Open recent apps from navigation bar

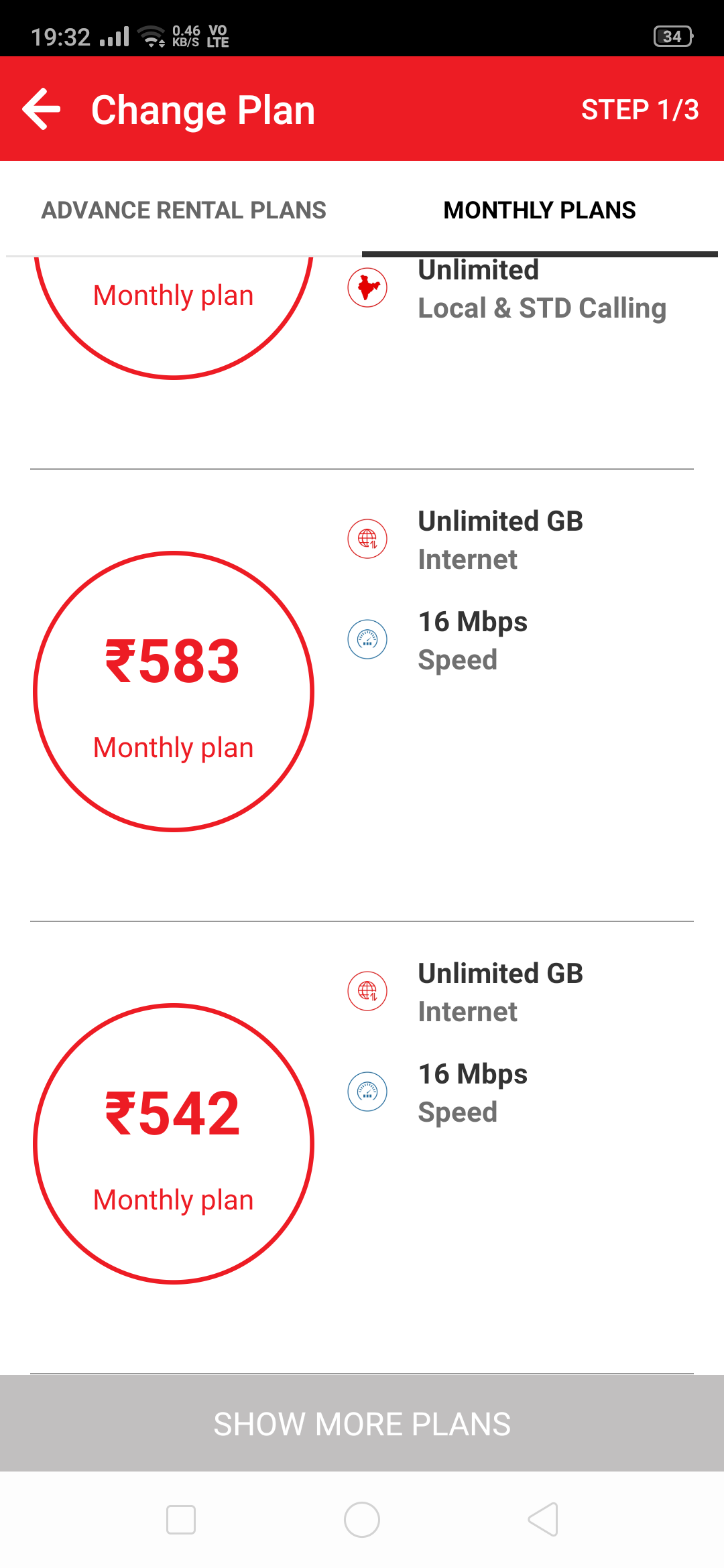181,1520
